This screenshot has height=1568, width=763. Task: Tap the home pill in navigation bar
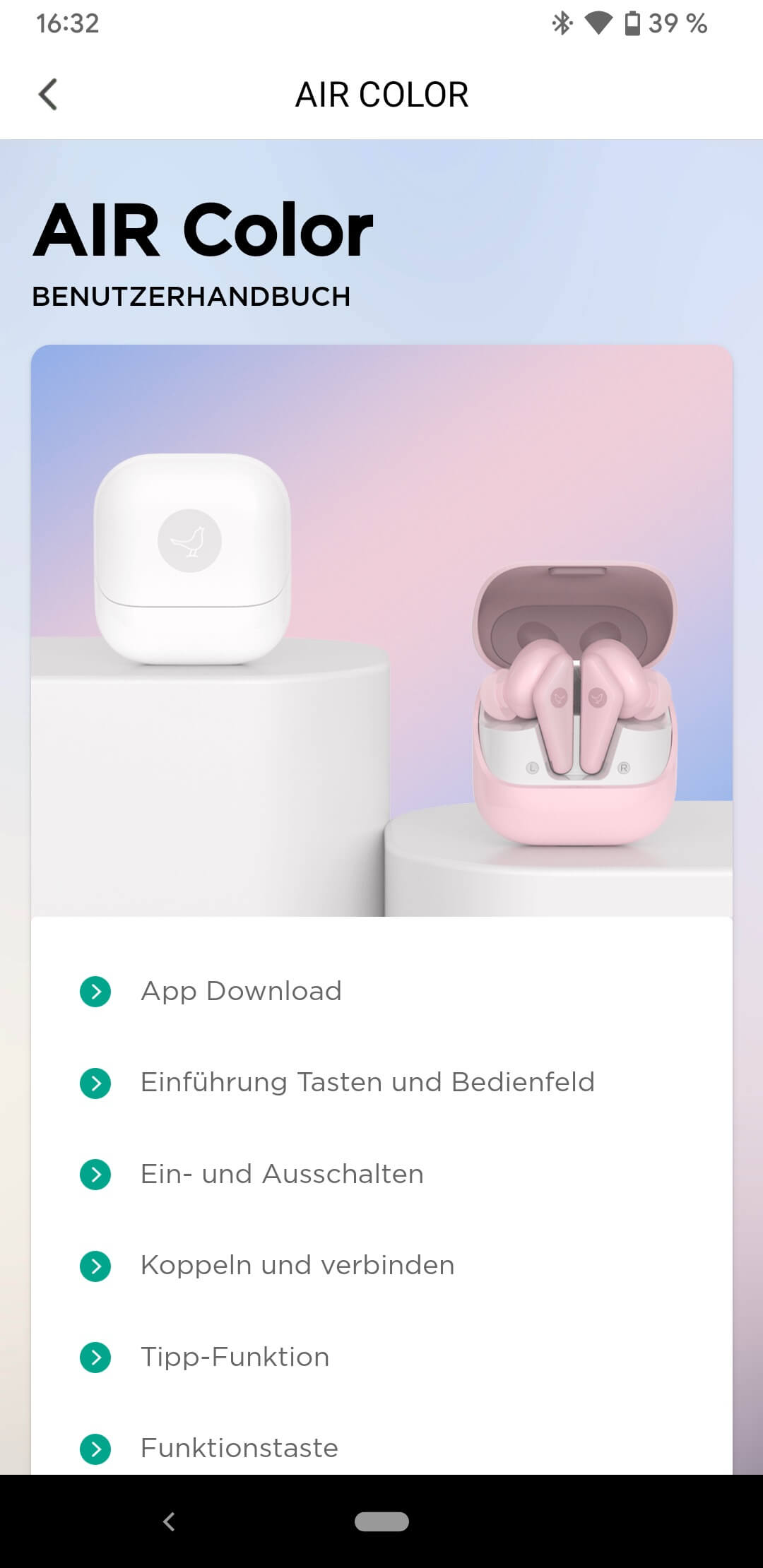coord(381,1521)
